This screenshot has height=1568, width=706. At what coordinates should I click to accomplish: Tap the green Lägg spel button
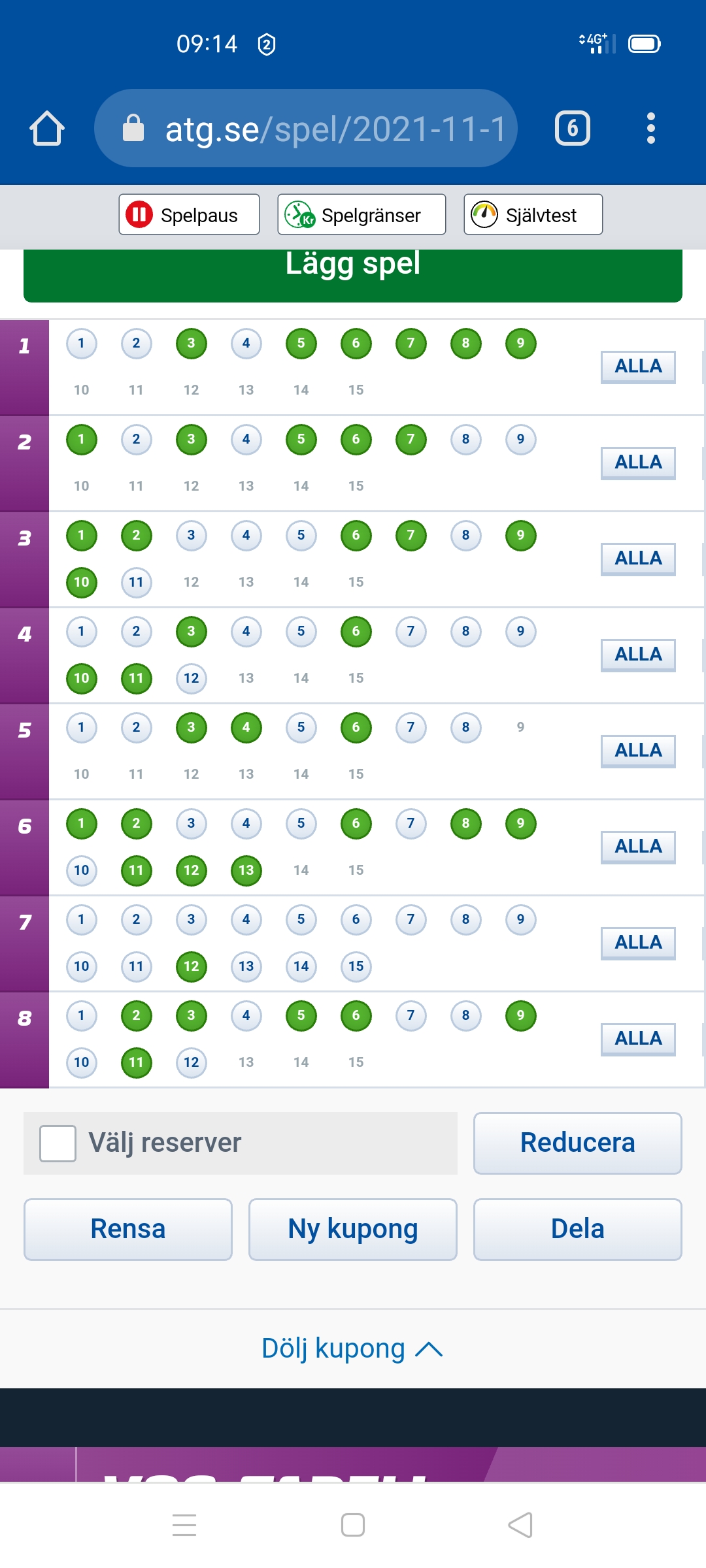pos(353,274)
